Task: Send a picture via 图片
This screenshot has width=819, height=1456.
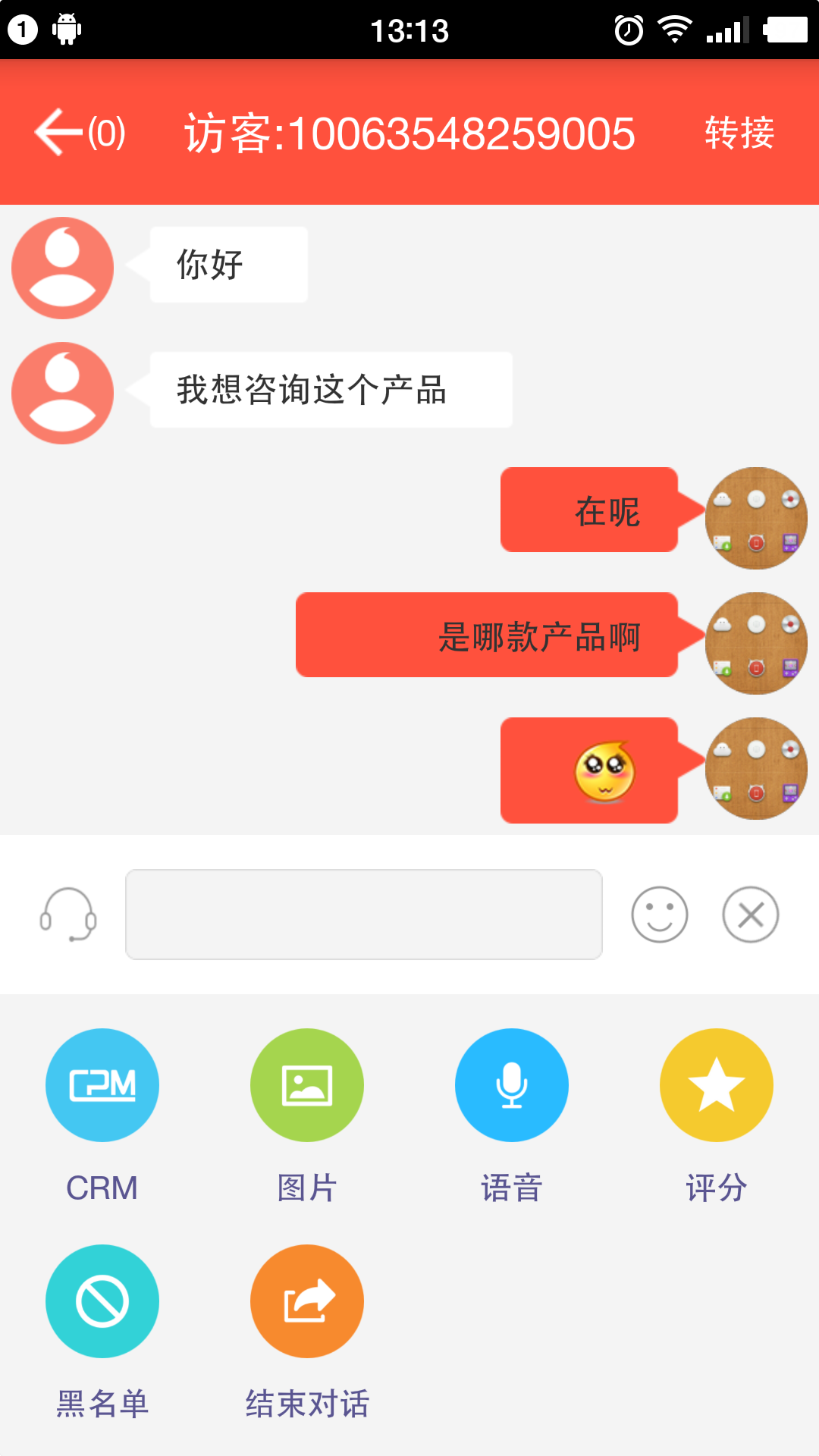Action: click(307, 1085)
